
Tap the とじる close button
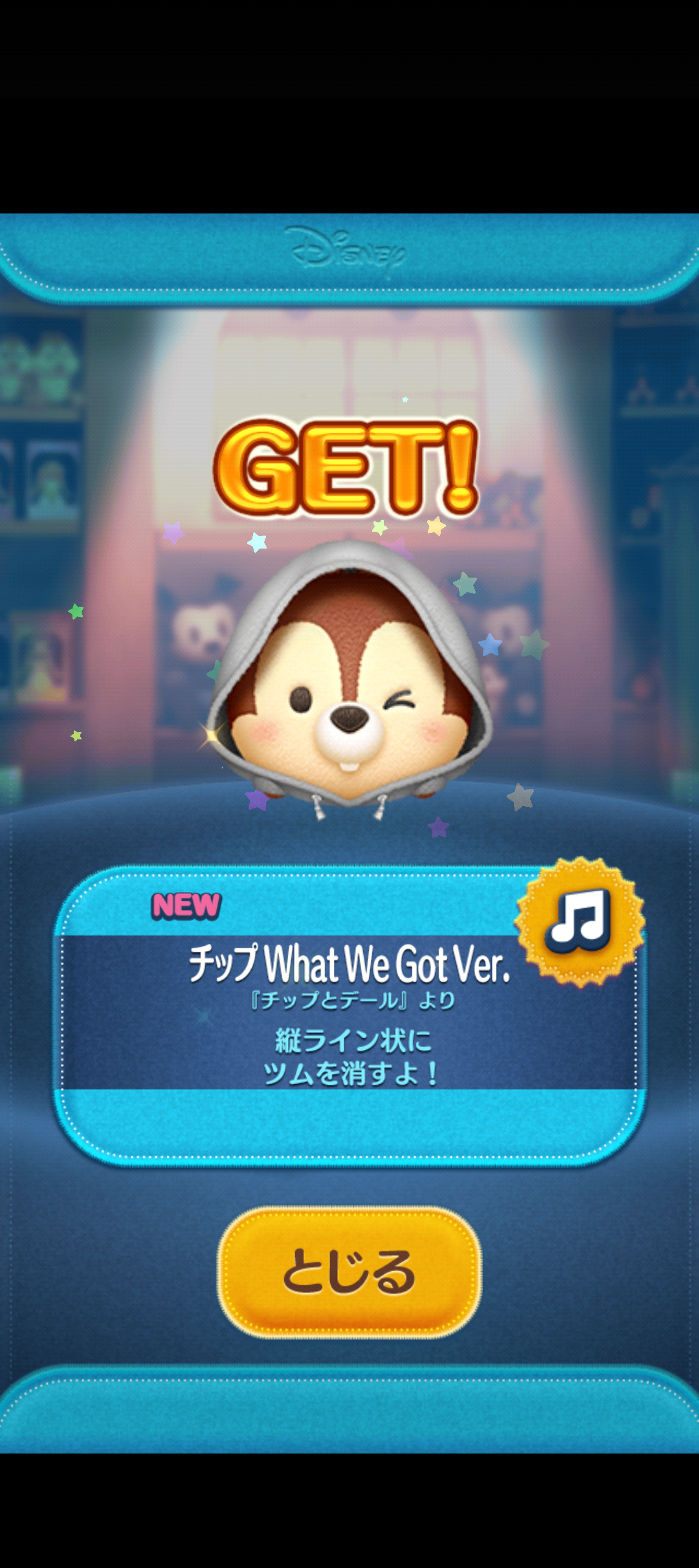[x=349, y=1272]
